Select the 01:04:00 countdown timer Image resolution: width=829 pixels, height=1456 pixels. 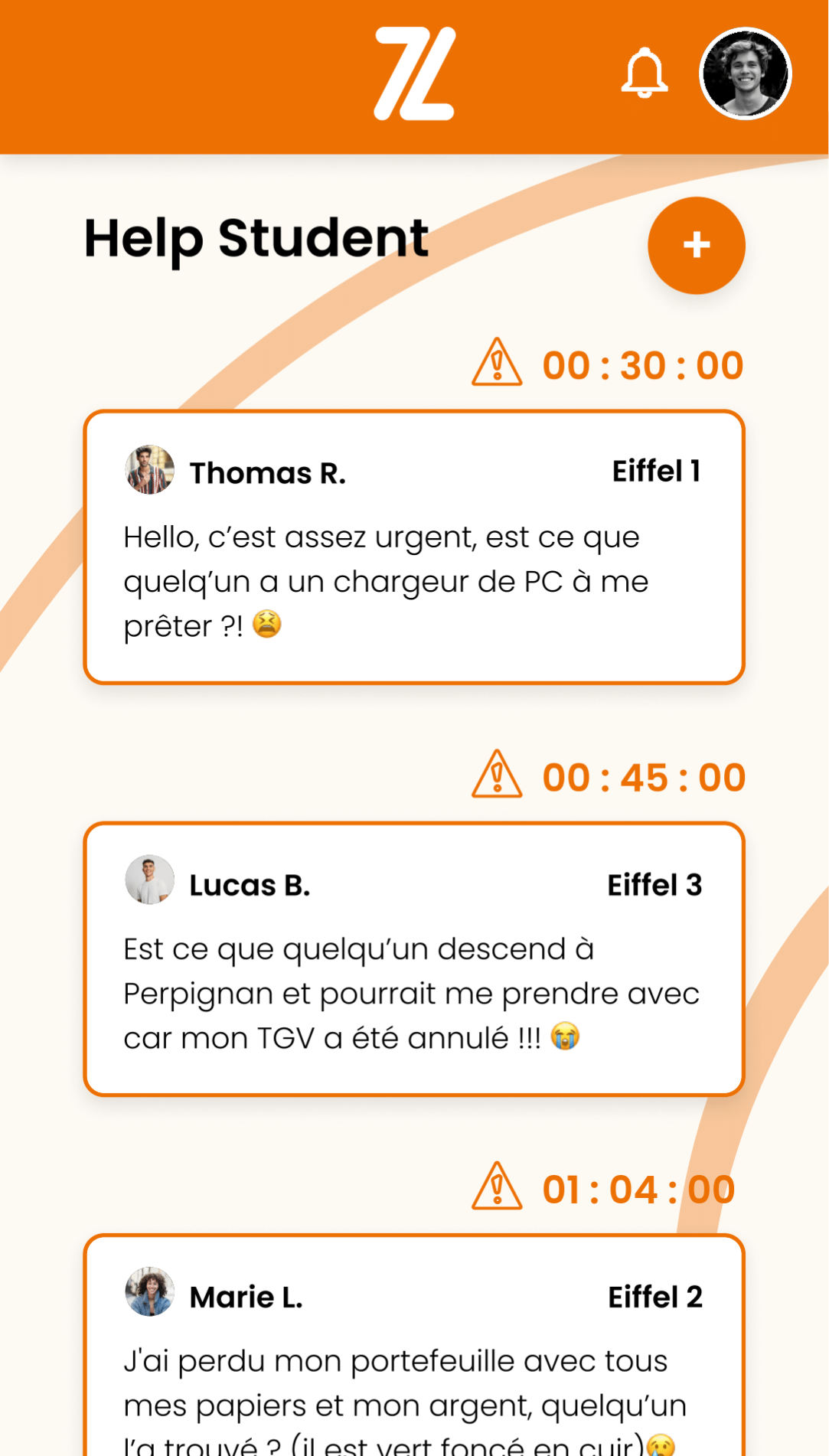click(637, 1189)
